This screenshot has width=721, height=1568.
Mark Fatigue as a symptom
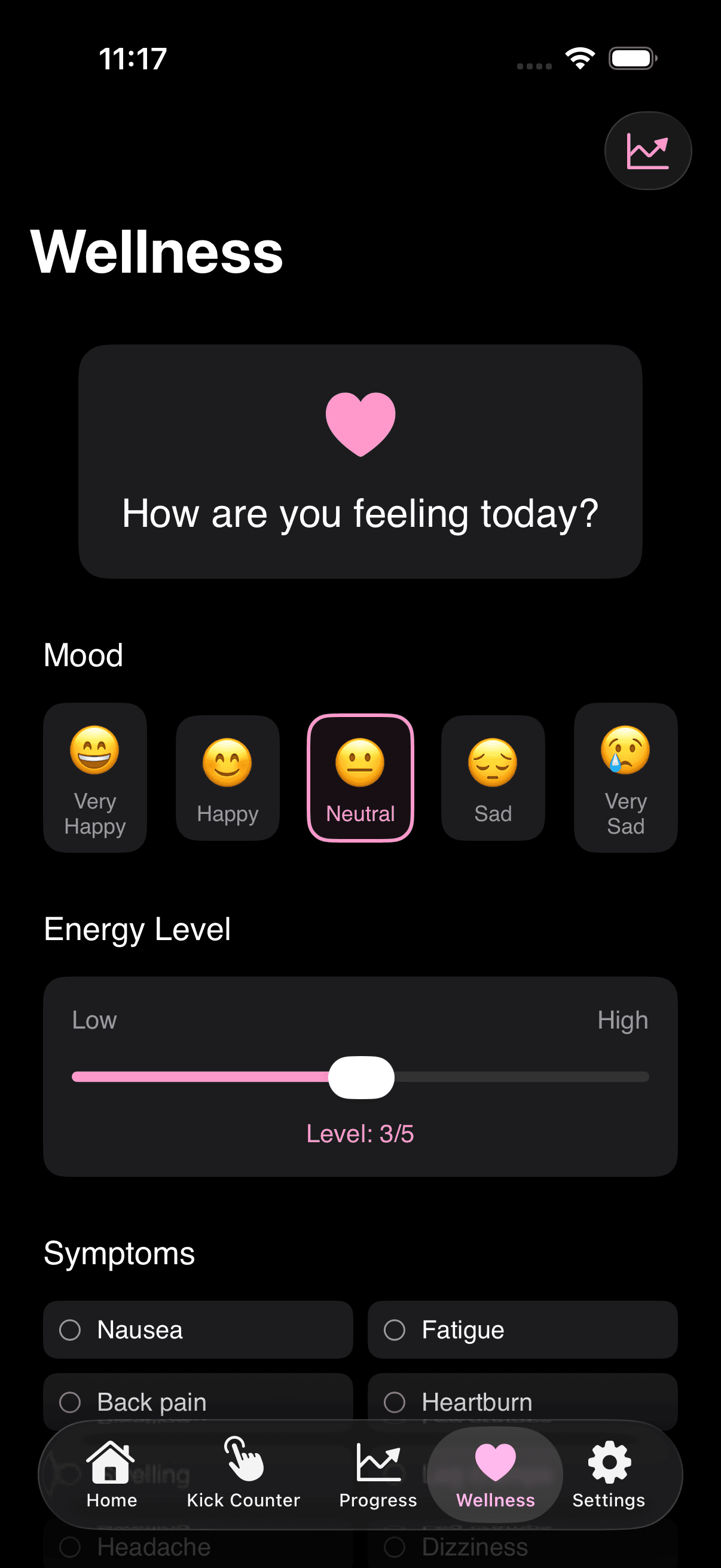pyautogui.click(x=522, y=1330)
